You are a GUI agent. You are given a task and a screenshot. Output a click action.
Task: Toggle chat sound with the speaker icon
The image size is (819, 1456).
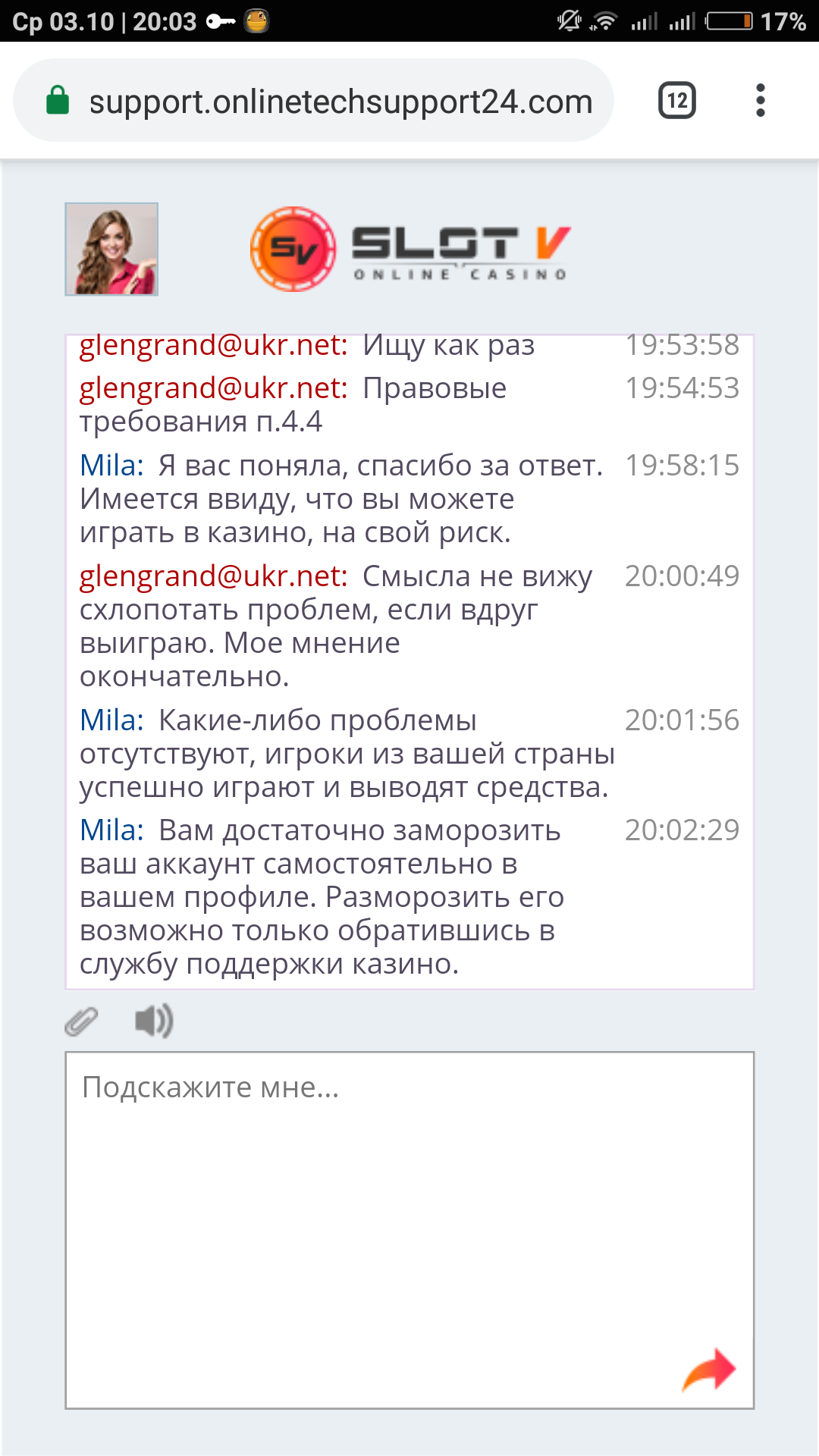tap(154, 1021)
